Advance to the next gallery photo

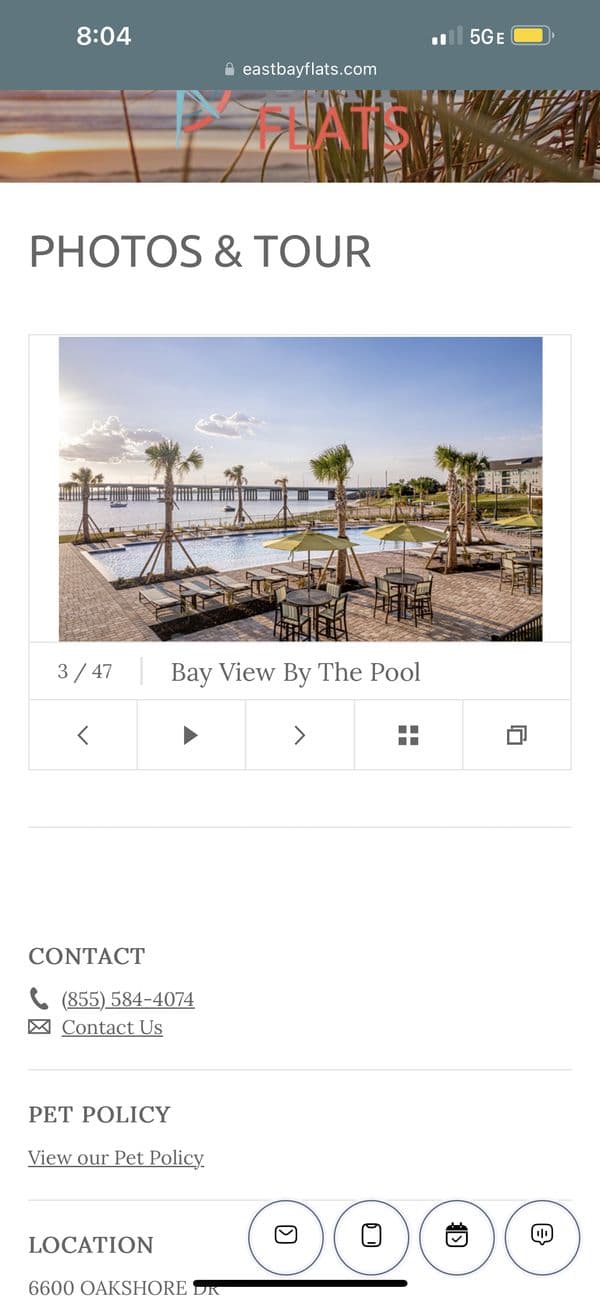coord(299,735)
